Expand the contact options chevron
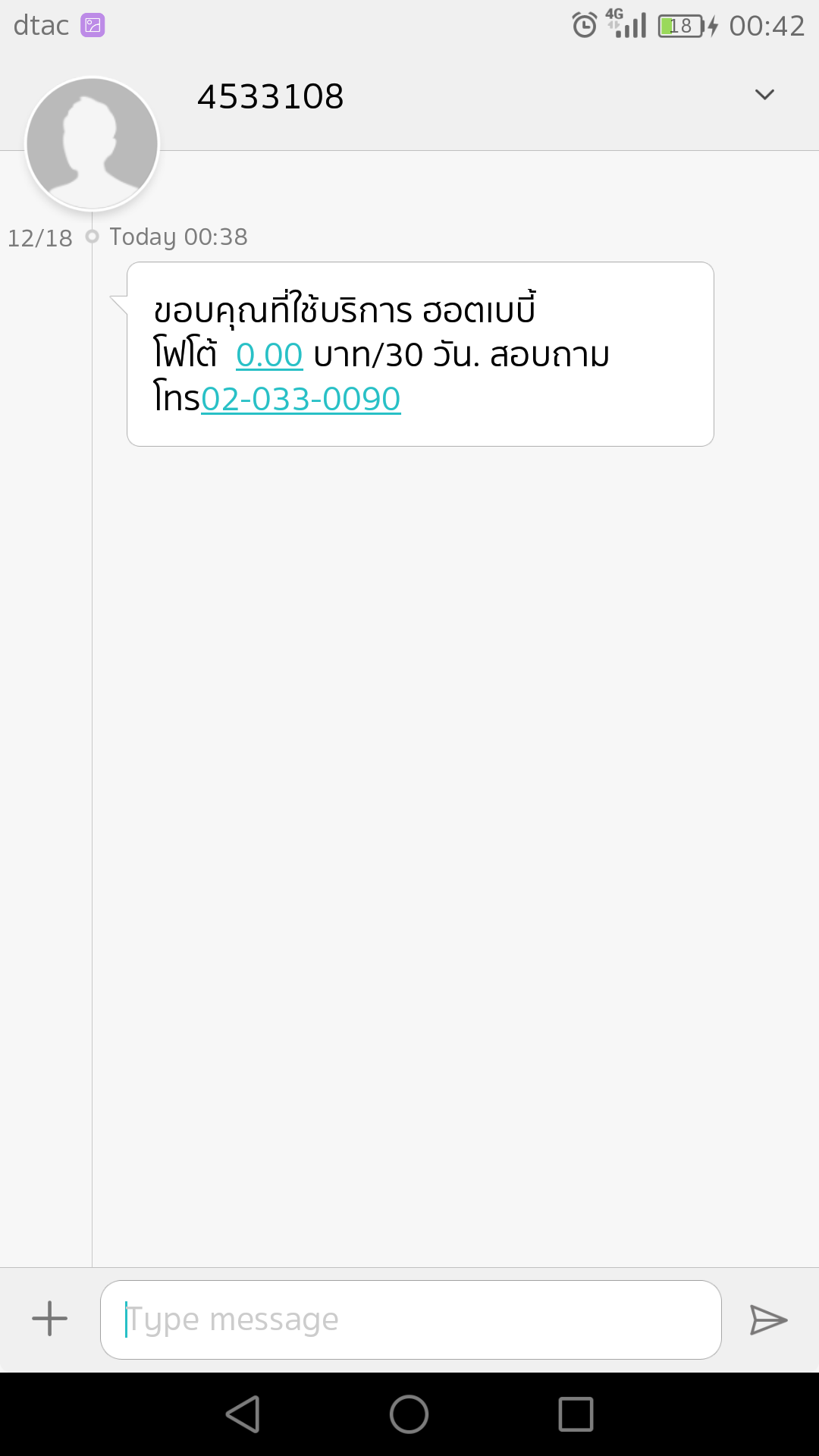The image size is (819, 1456). click(764, 95)
